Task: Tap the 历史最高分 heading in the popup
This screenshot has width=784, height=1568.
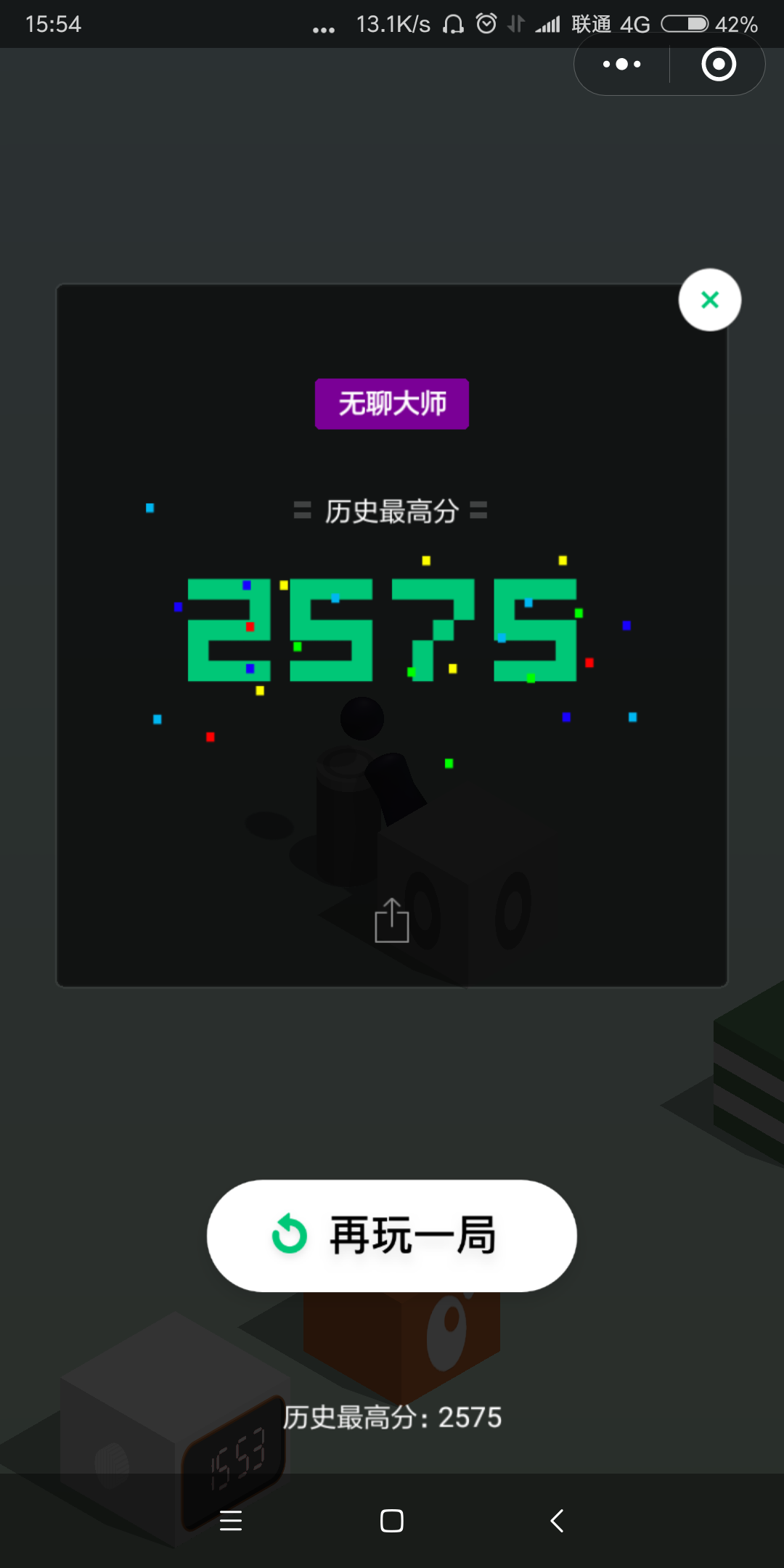Action: (x=391, y=510)
